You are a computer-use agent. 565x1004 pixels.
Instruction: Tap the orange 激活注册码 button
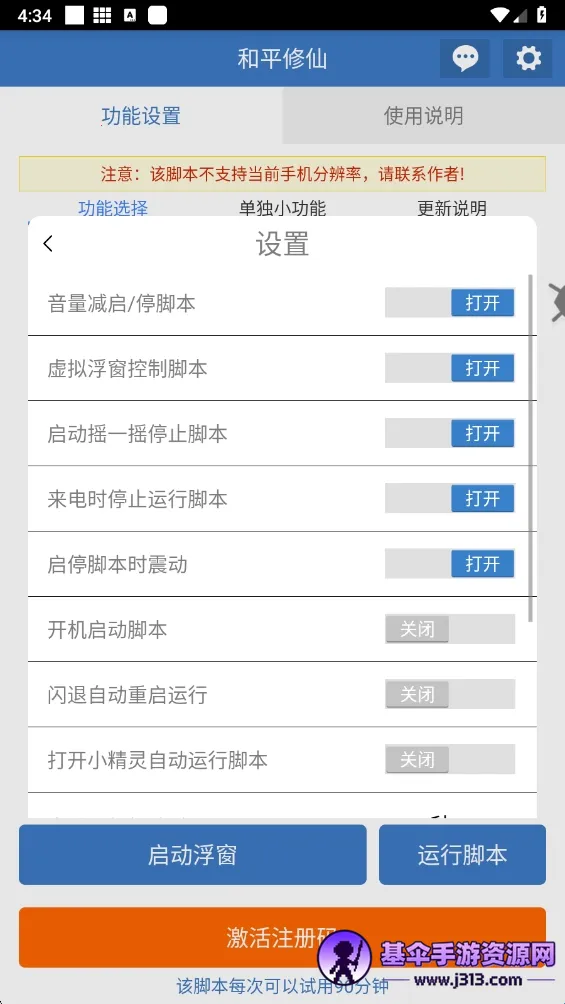(x=282, y=937)
